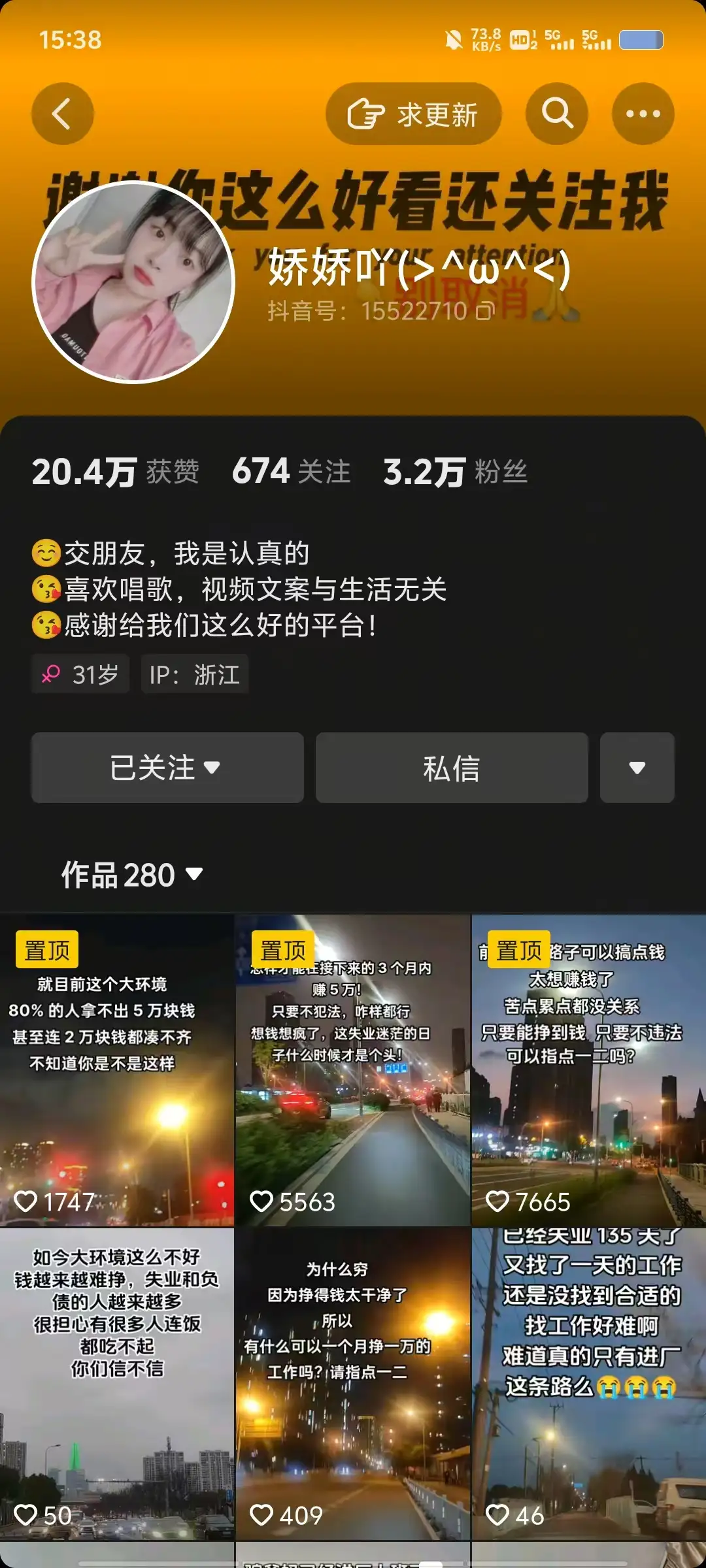Screen dimensions: 706x1568
Task: Tap the 求更新 button
Action: tap(413, 114)
